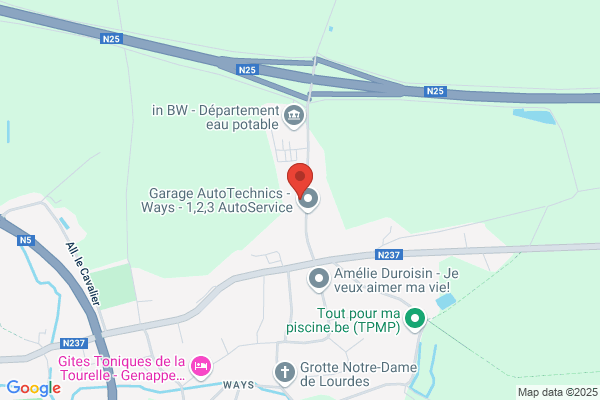Select Gites Toniques de la Tourelle lodging pin

pos(201,367)
